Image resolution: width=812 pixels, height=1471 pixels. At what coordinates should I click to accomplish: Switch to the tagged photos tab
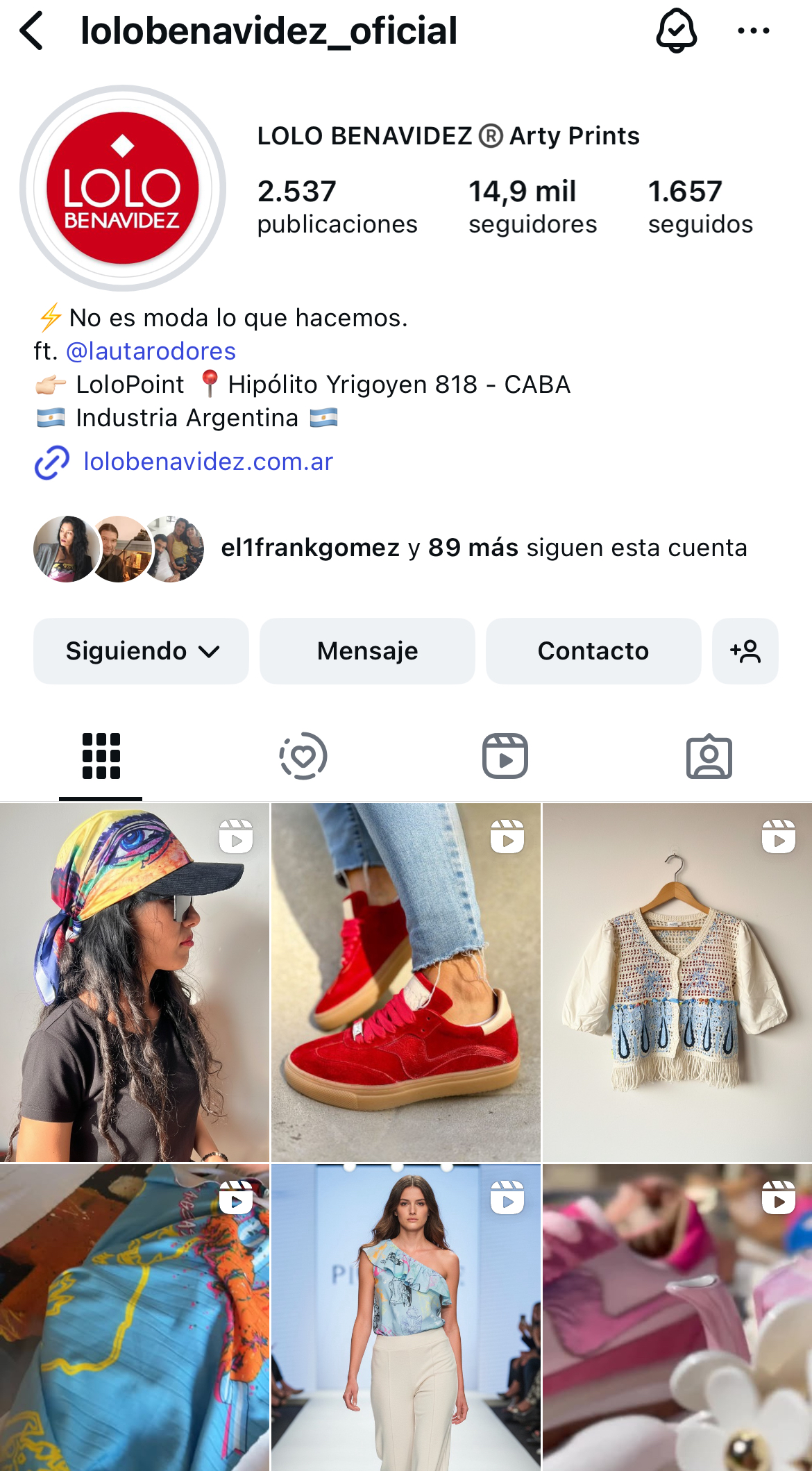click(x=709, y=756)
